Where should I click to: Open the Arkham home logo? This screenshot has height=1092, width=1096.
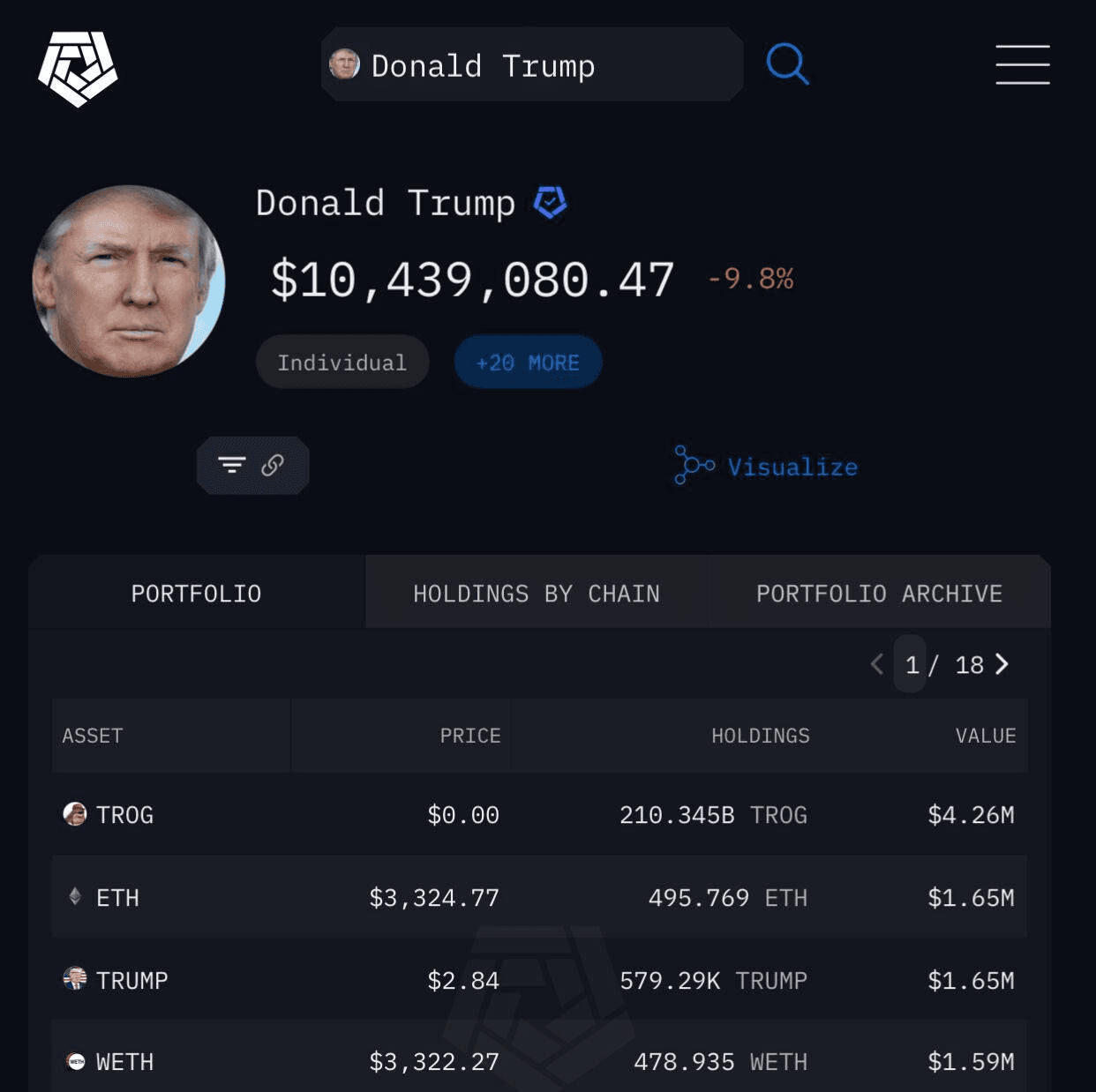point(78,68)
